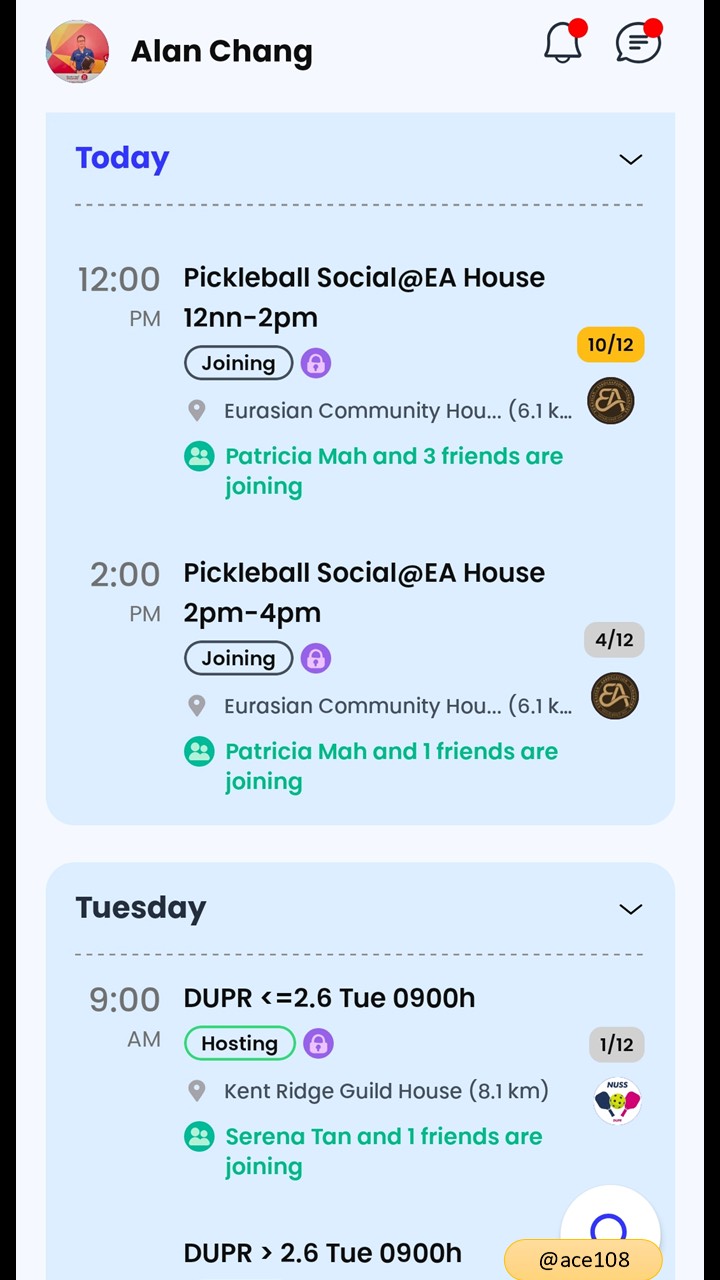
Task: Open the messages chat icon
Action: [x=639, y=43]
